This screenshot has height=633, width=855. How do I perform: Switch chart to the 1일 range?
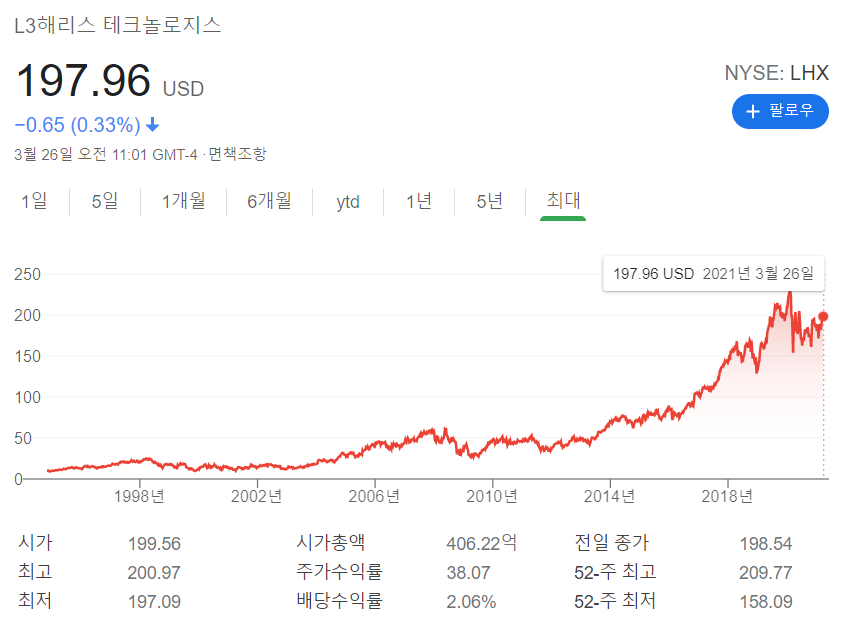click(34, 201)
